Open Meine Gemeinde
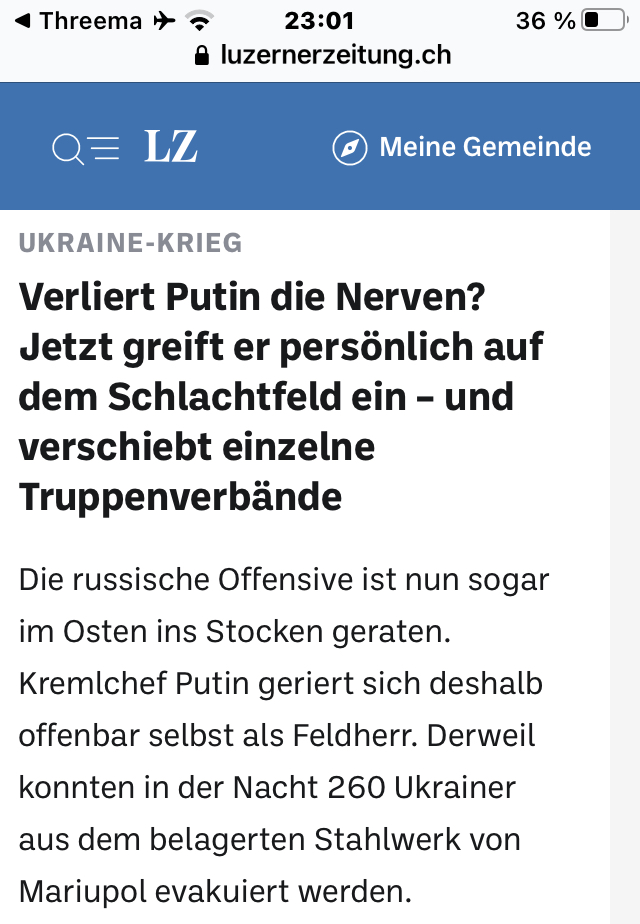The image size is (640, 924). 462,148
